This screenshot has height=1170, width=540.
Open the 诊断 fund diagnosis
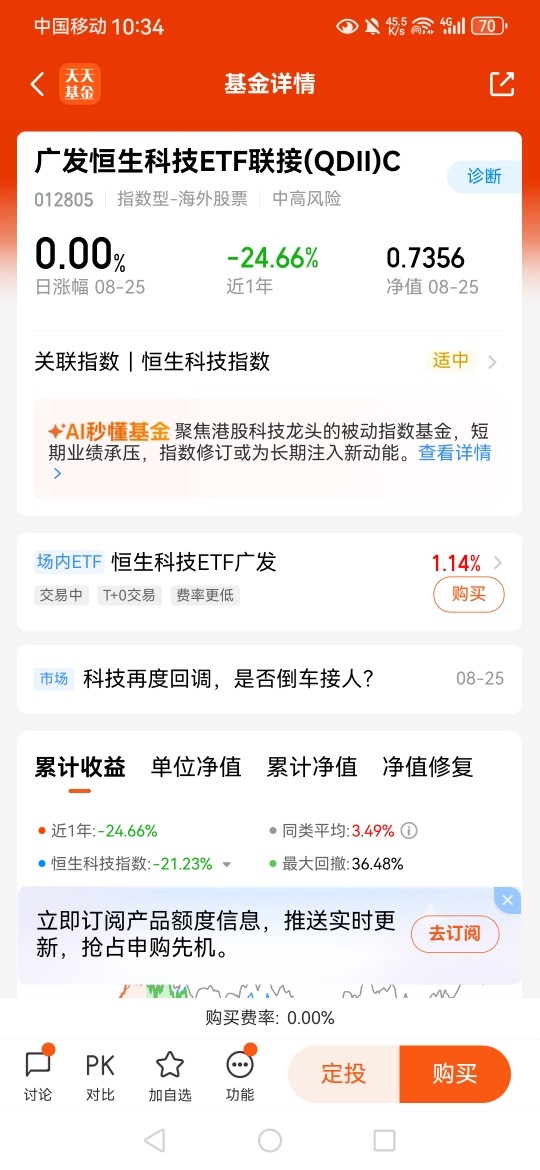(x=484, y=177)
